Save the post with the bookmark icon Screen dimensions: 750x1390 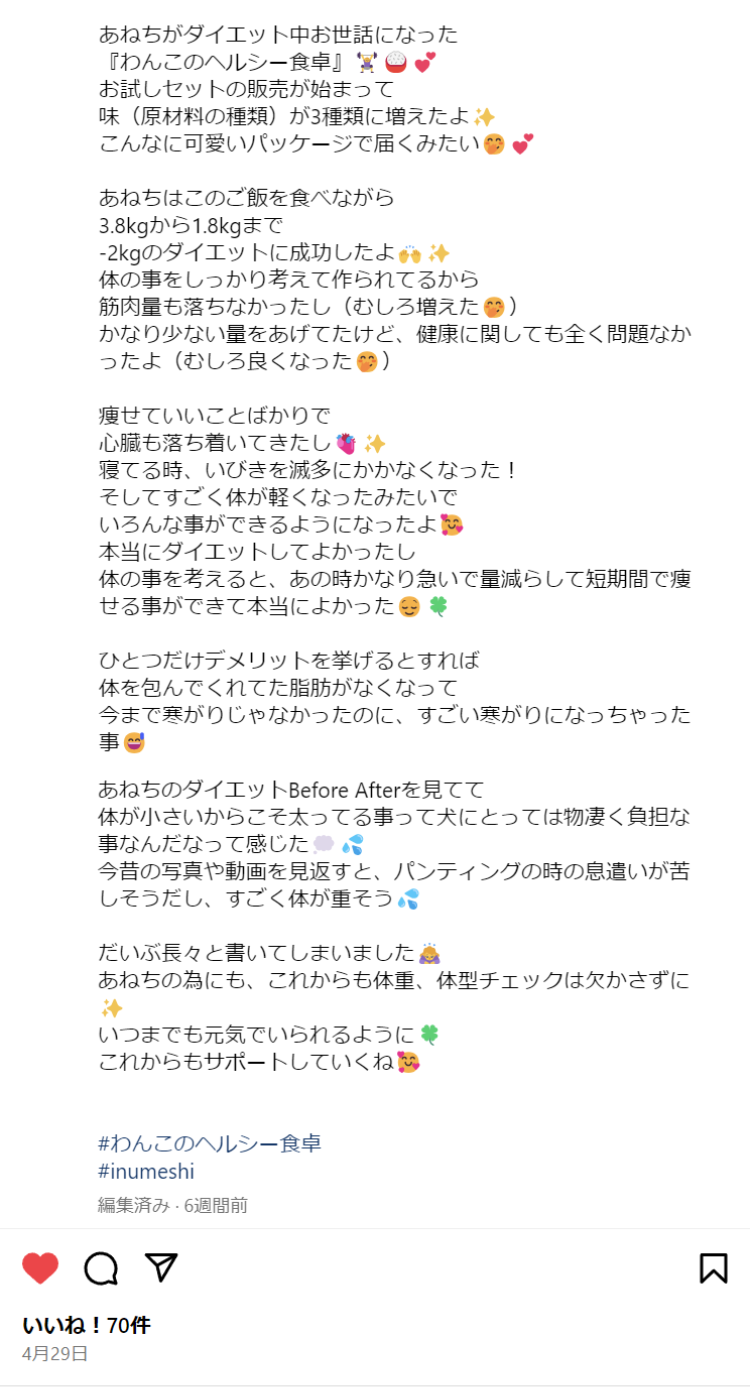(713, 1268)
